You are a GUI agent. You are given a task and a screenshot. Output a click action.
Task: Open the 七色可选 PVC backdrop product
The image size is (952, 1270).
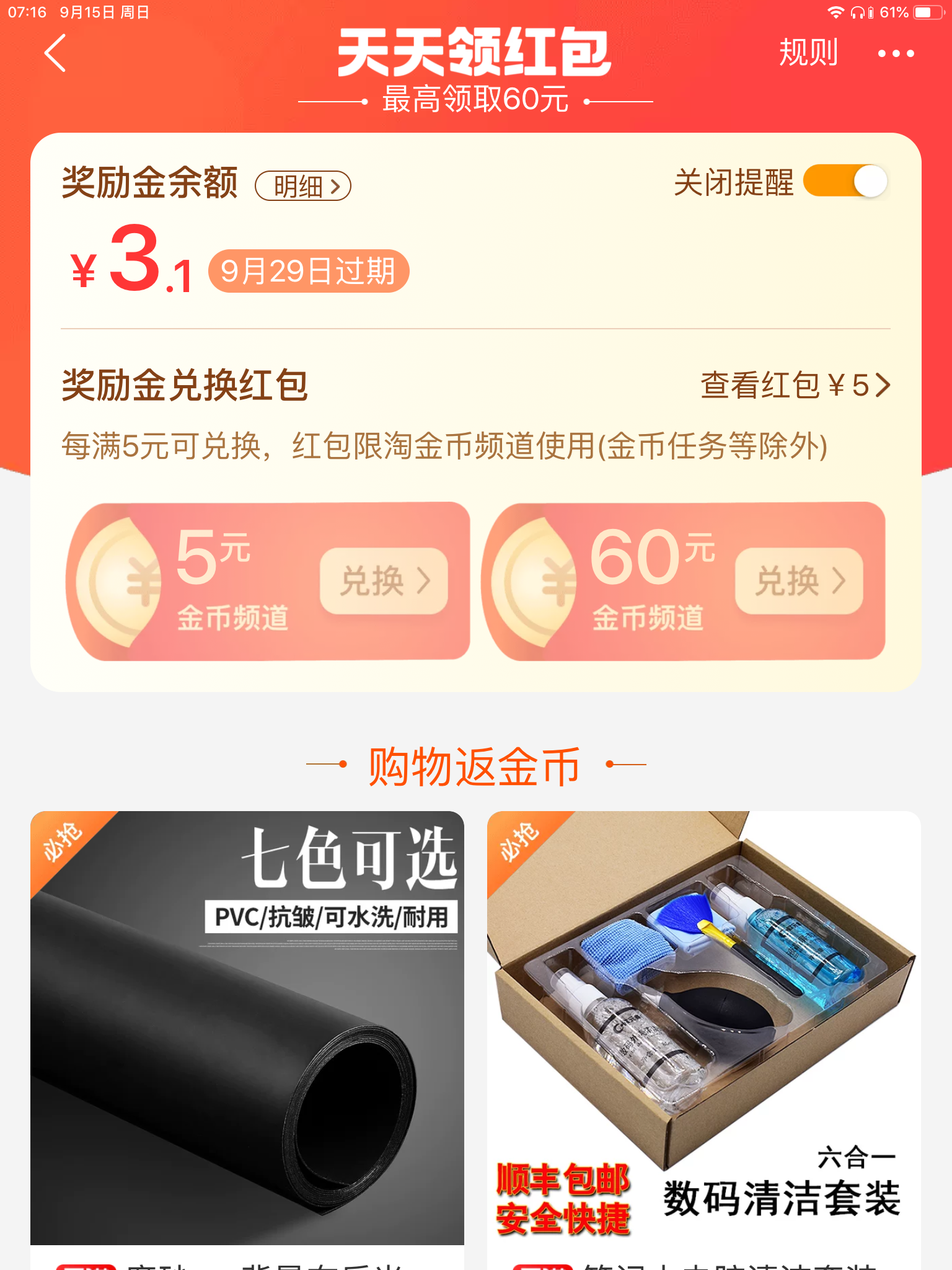click(x=247, y=1028)
